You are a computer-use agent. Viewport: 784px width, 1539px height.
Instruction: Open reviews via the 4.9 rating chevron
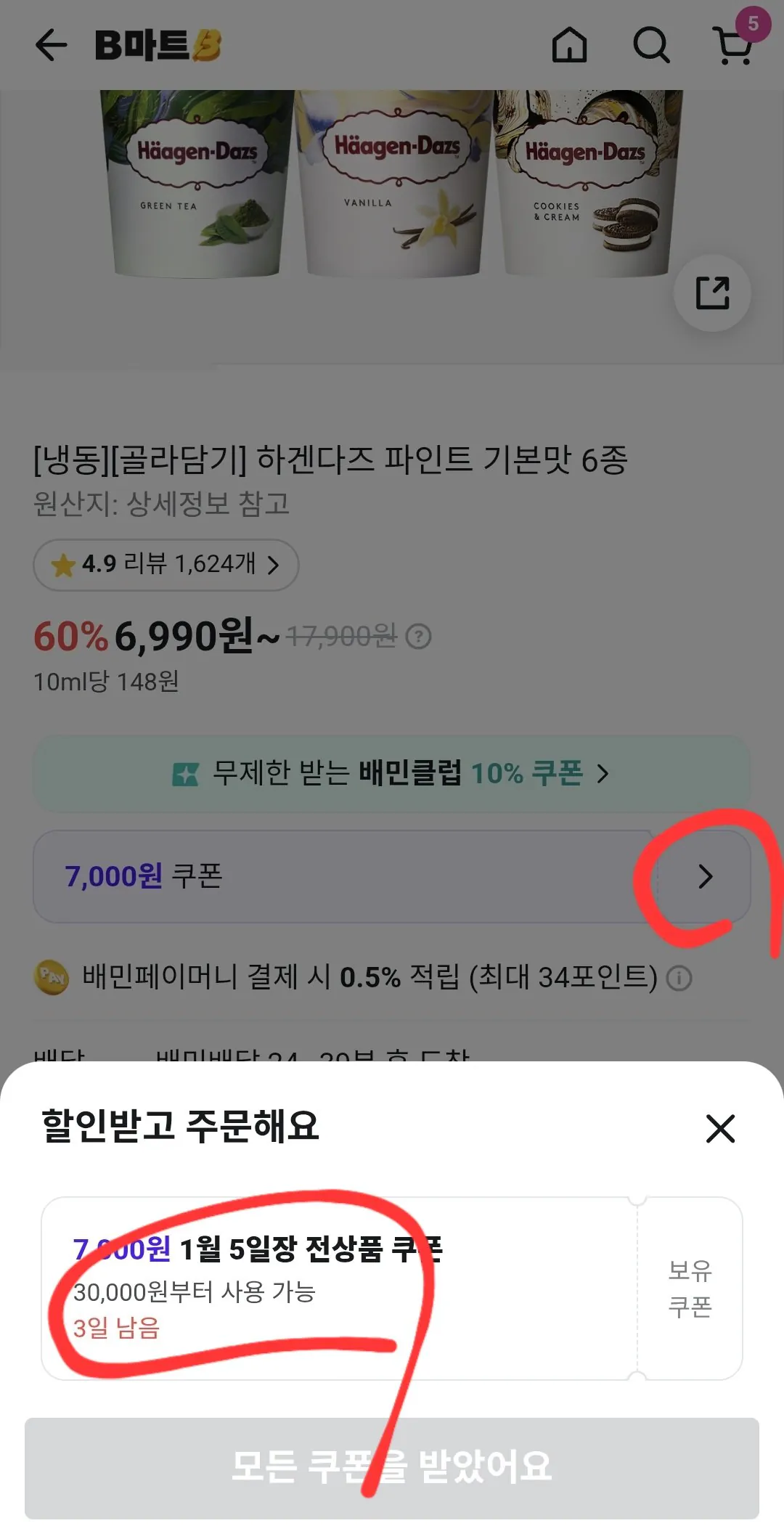coord(274,565)
